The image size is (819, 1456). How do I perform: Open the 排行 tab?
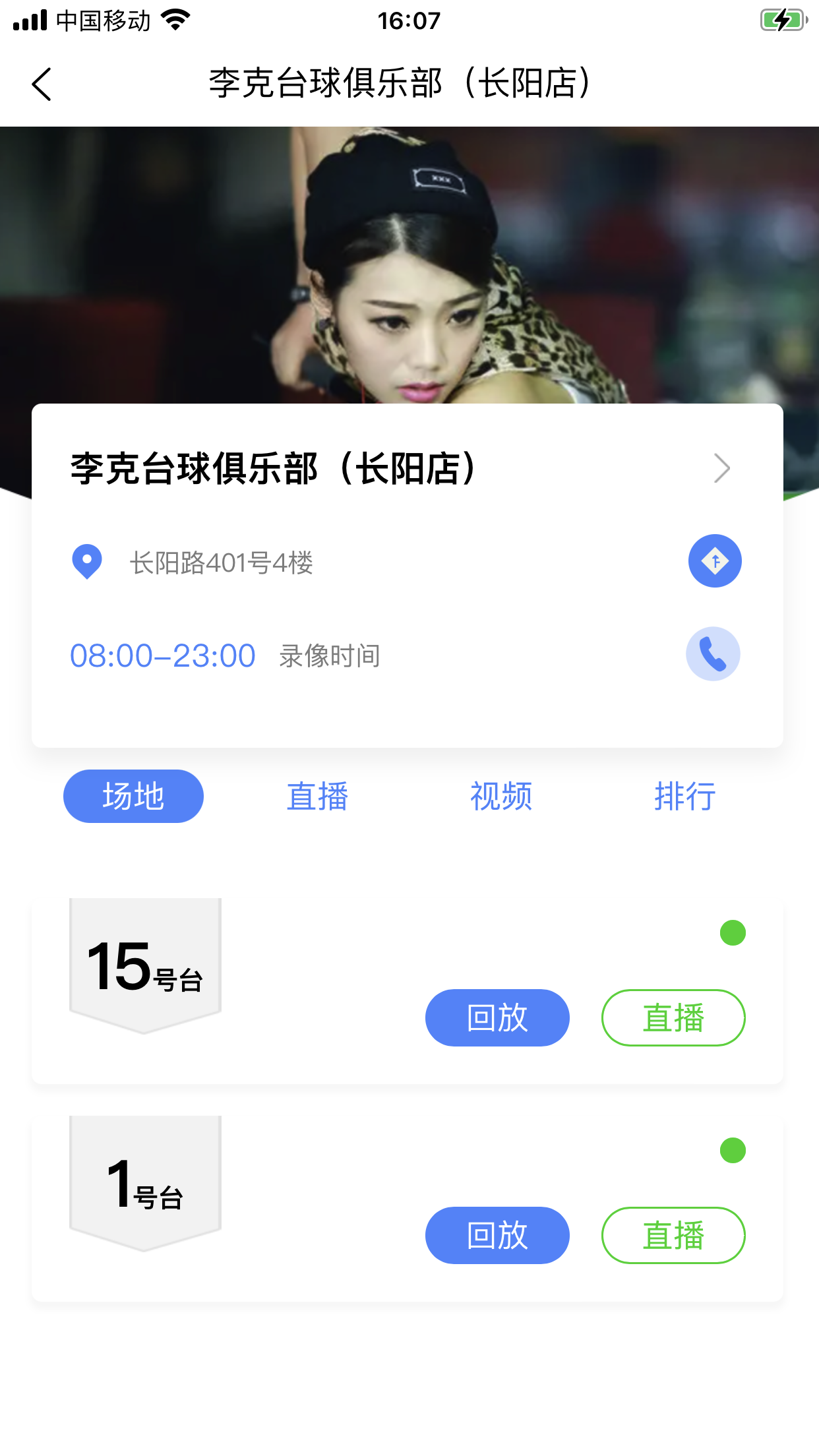tap(685, 796)
